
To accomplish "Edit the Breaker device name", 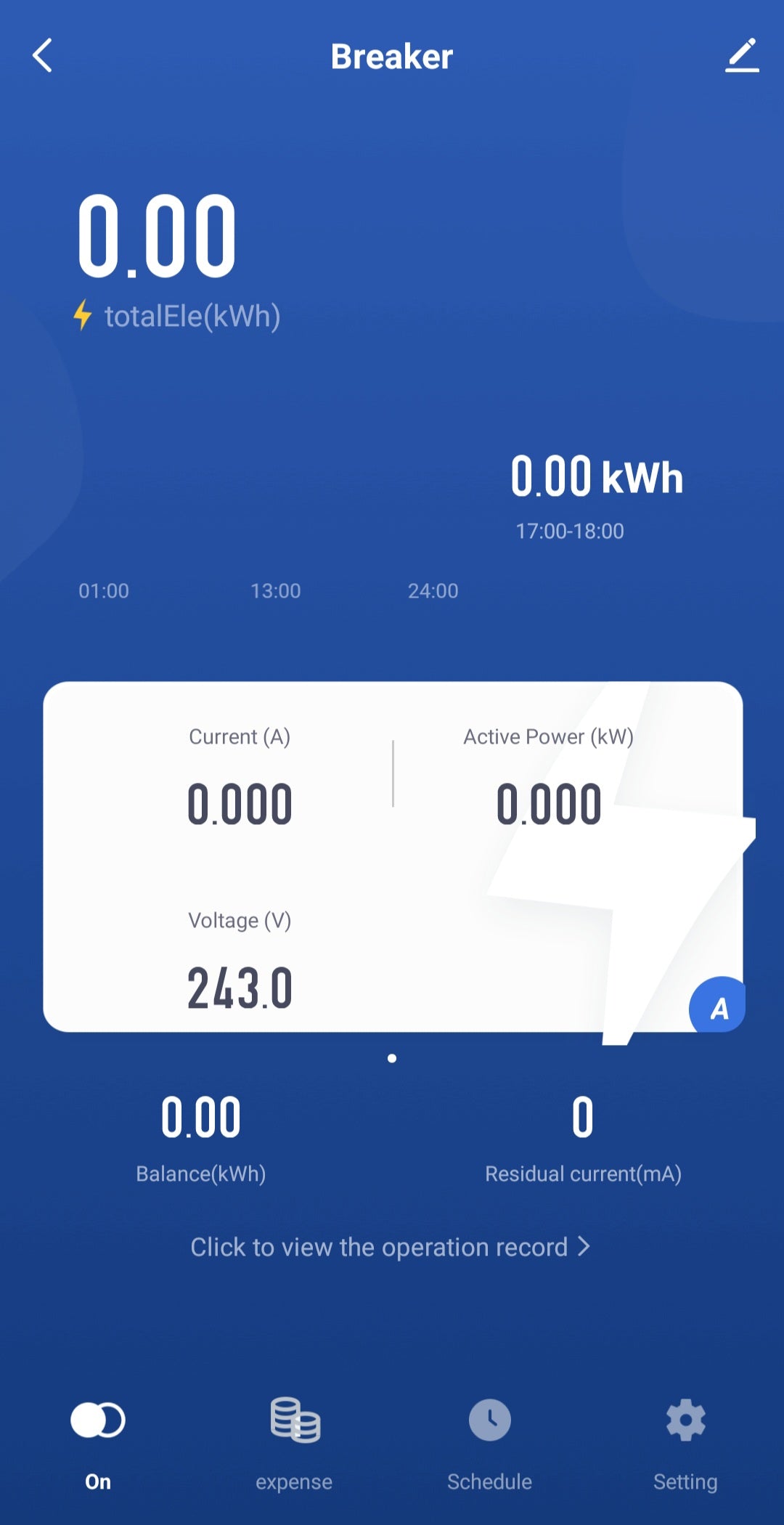I will [742, 56].
